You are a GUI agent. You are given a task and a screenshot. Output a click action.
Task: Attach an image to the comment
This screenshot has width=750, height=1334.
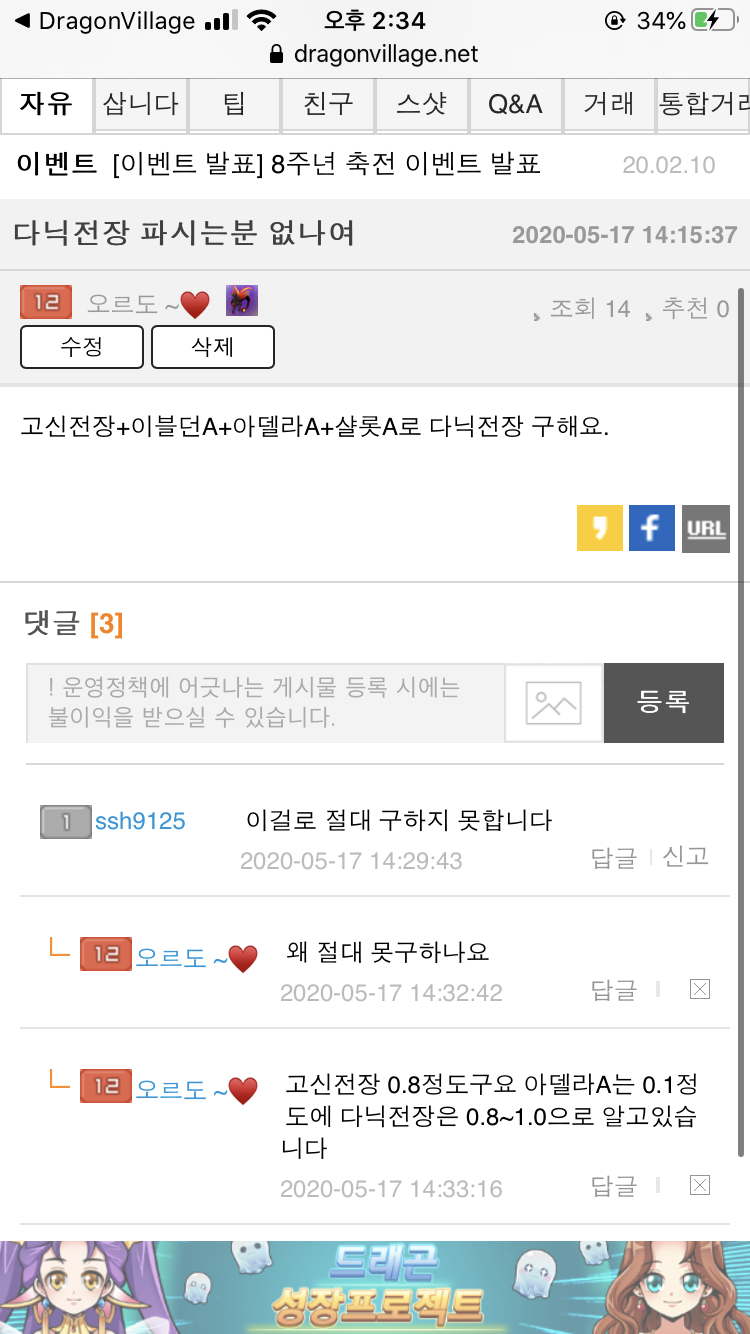pos(553,703)
